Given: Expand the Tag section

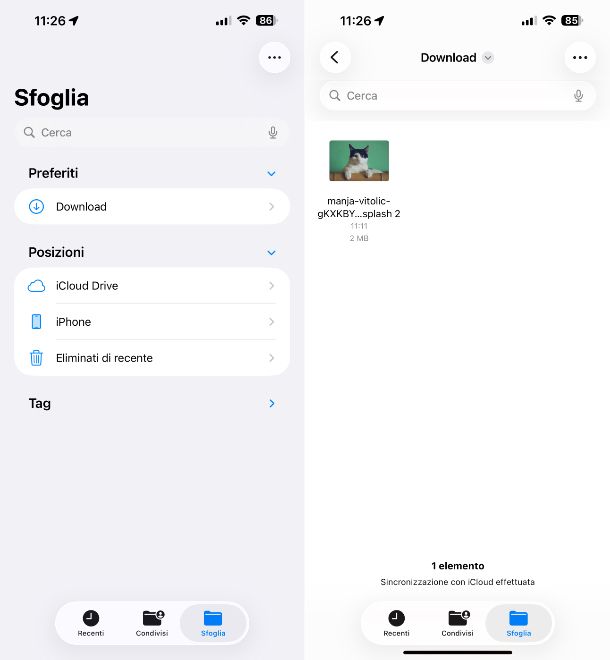Looking at the screenshot, I should [x=271, y=404].
